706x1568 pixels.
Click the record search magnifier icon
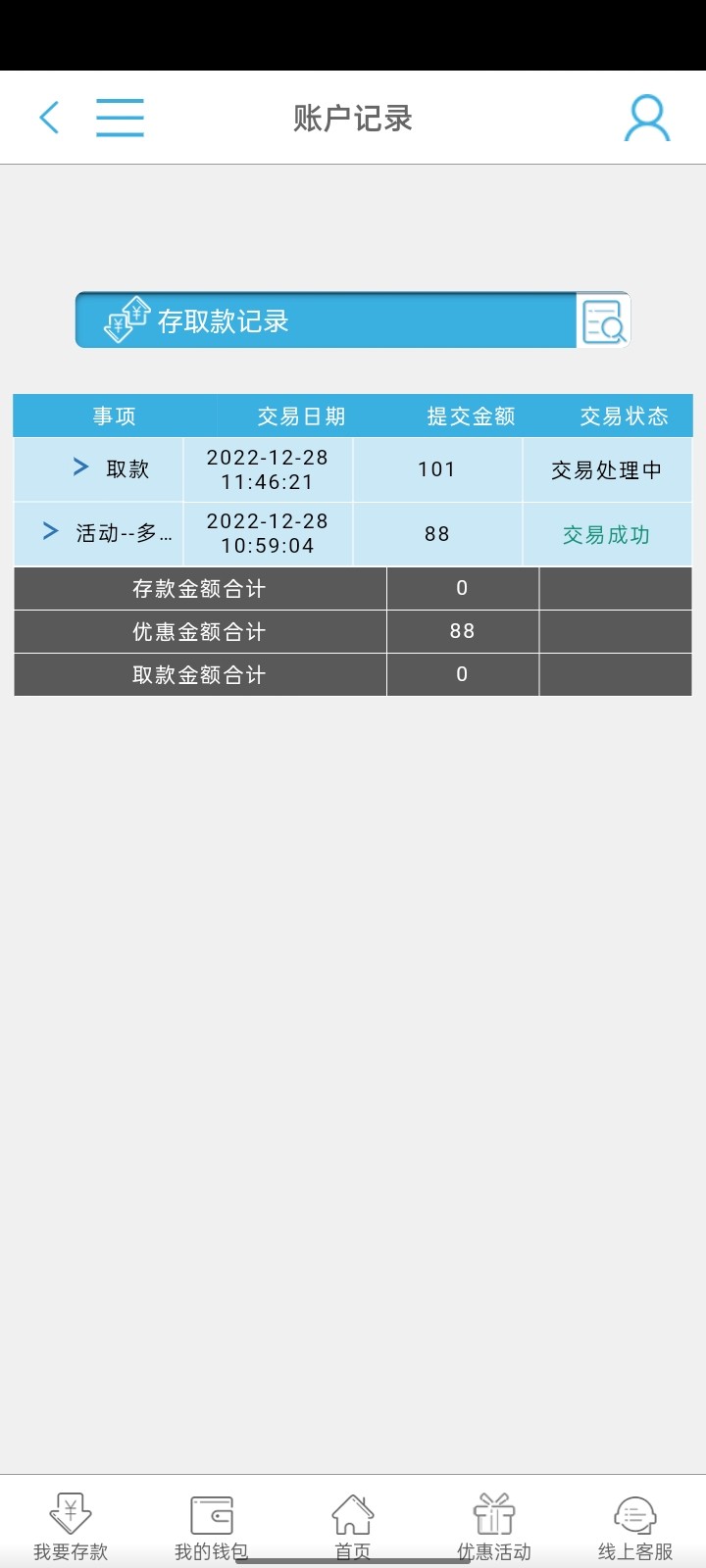[603, 321]
